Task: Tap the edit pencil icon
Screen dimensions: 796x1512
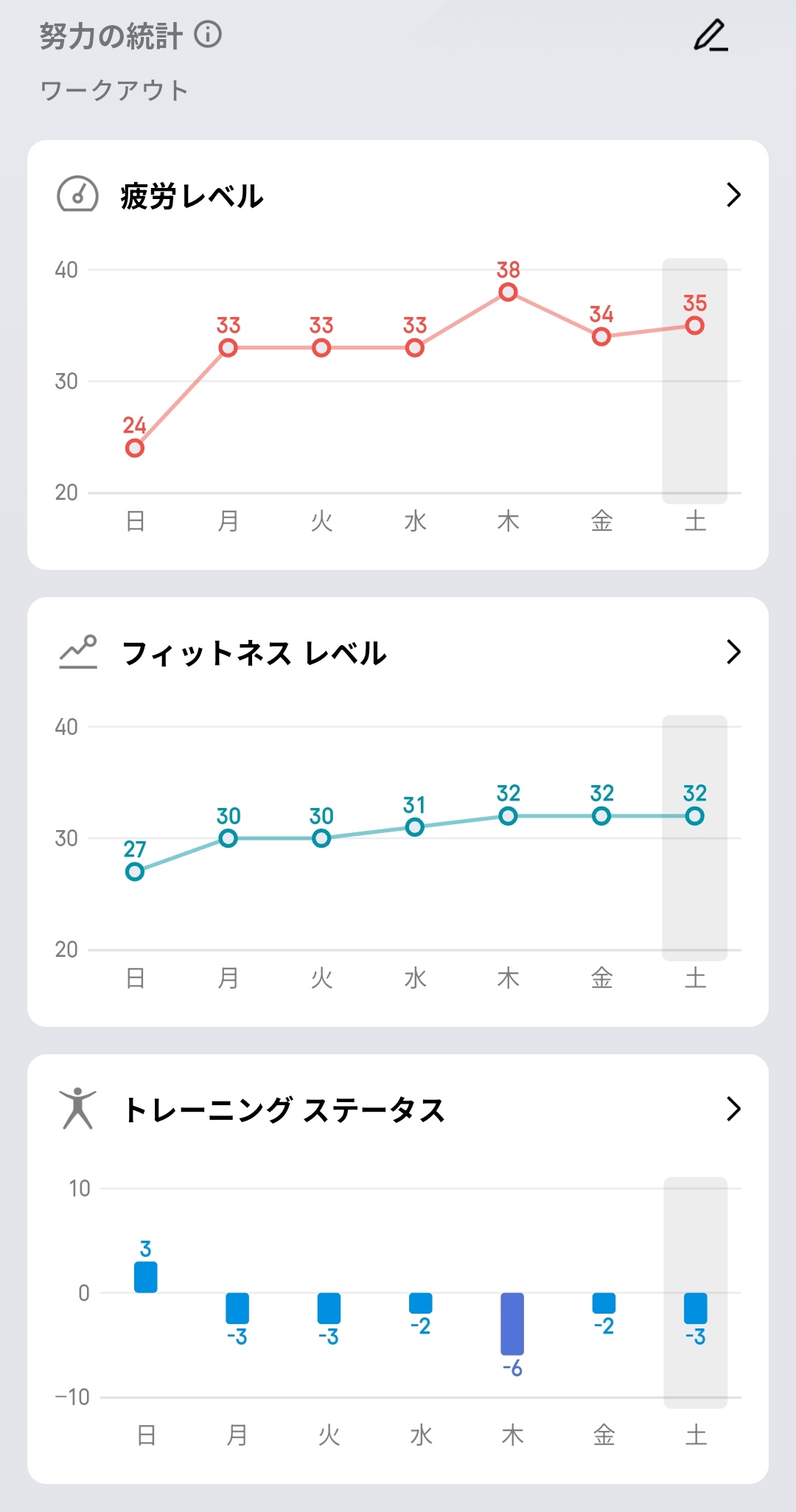Action: click(711, 36)
